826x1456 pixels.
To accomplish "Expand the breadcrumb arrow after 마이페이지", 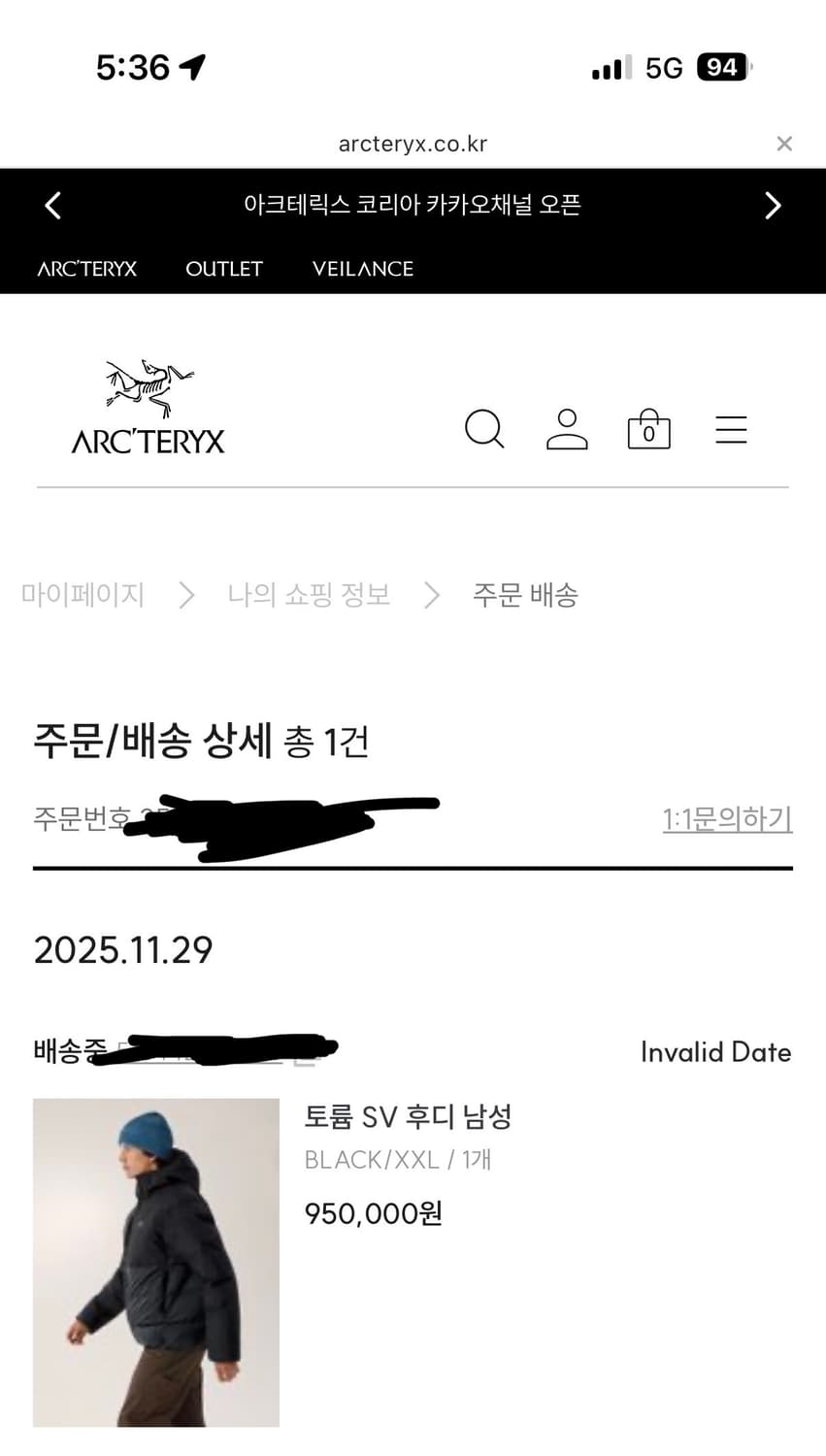I will pos(186,595).
